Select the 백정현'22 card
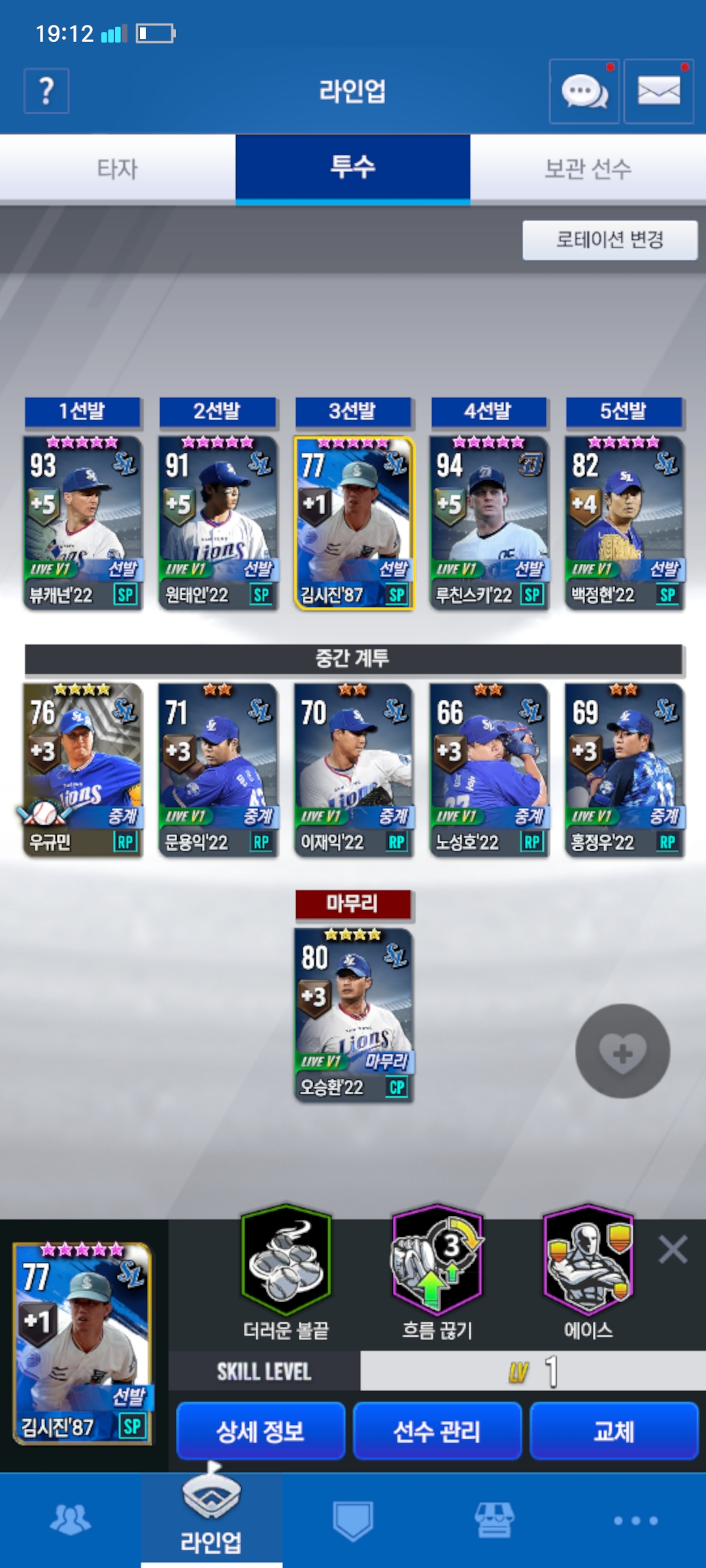The image size is (706, 1568). pos(624,523)
